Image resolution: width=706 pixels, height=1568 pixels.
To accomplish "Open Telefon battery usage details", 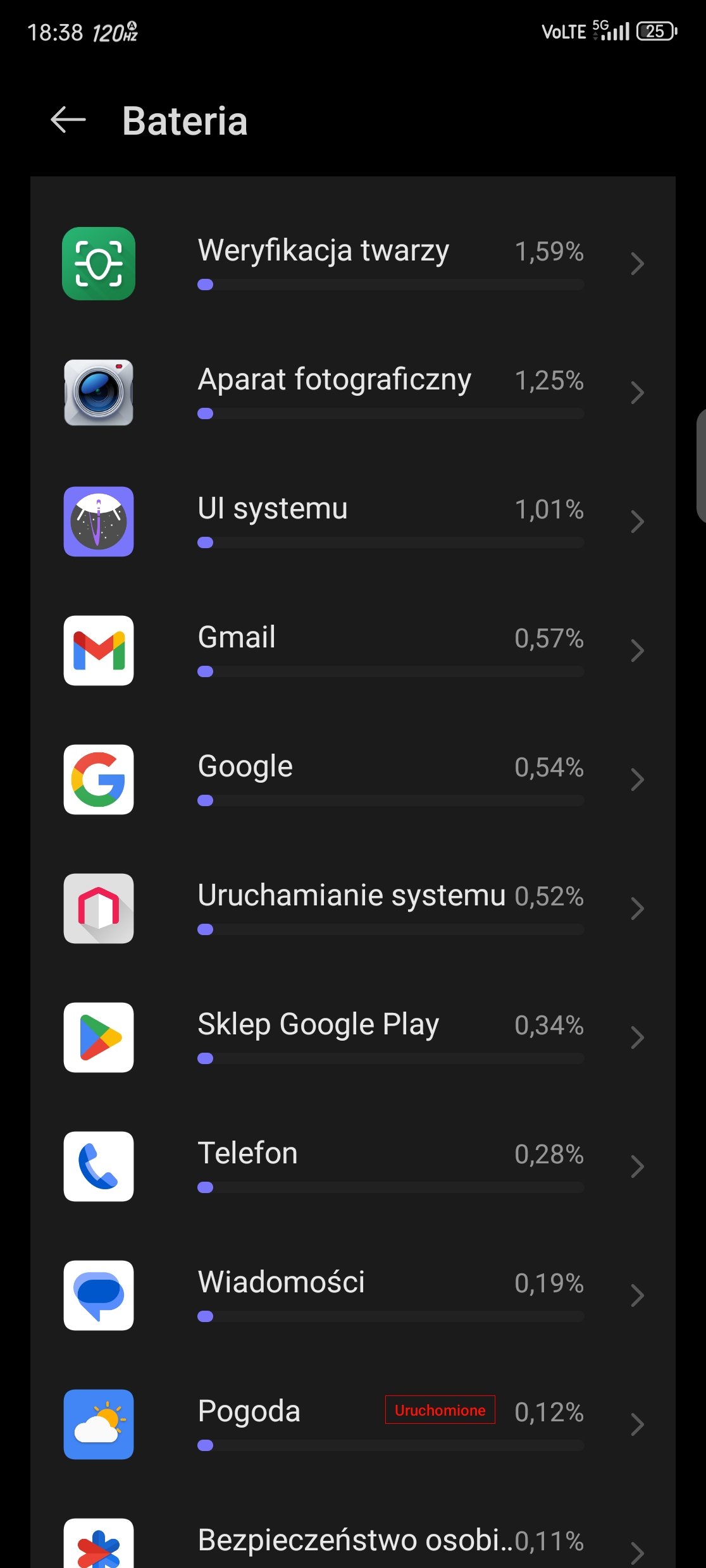I will pos(353,1166).
